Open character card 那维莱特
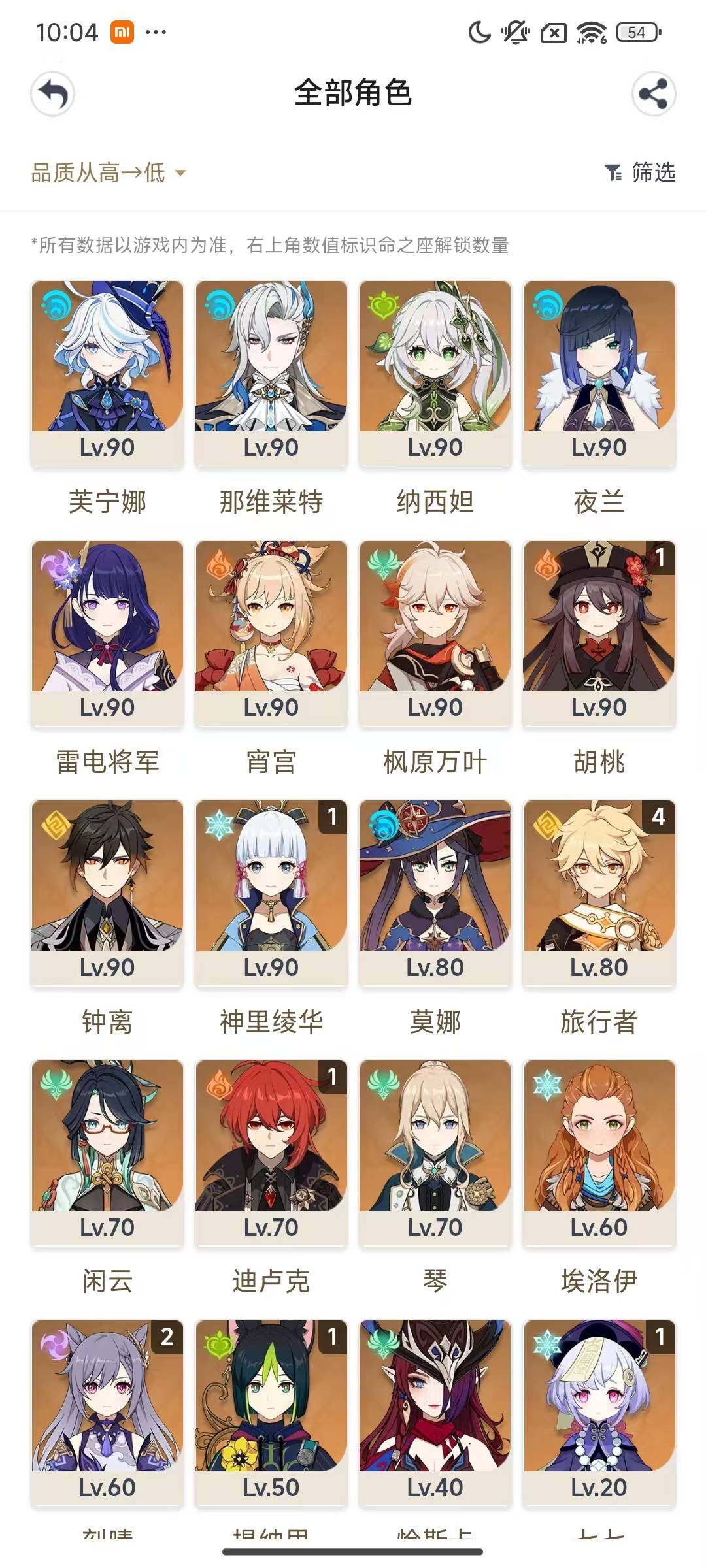Viewport: 706px width, 1568px height. coord(271,372)
